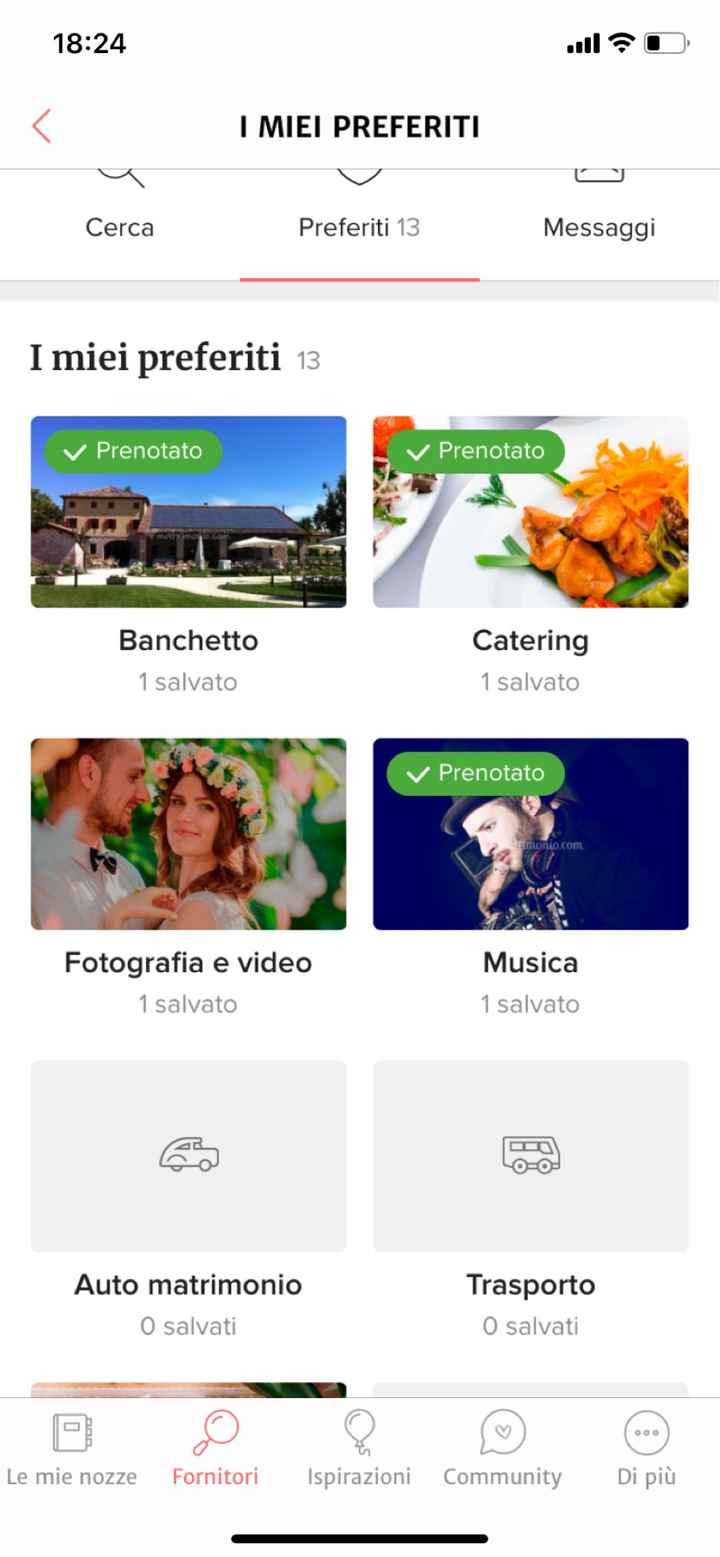View the Catering saved vendors
Image resolution: width=720 pixels, height=1557 pixels.
click(x=531, y=512)
